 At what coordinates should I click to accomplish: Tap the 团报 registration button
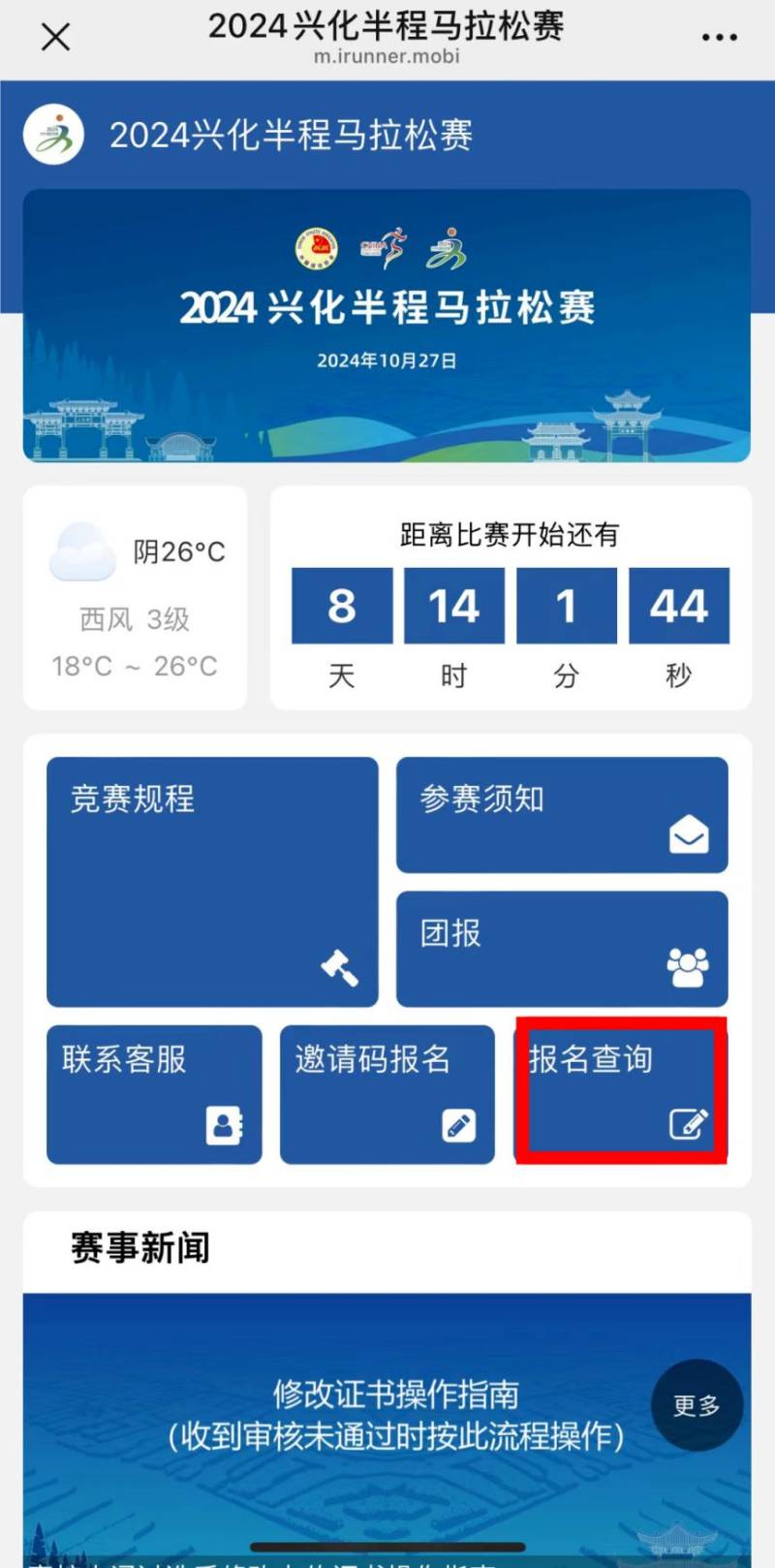[x=560, y=948]
